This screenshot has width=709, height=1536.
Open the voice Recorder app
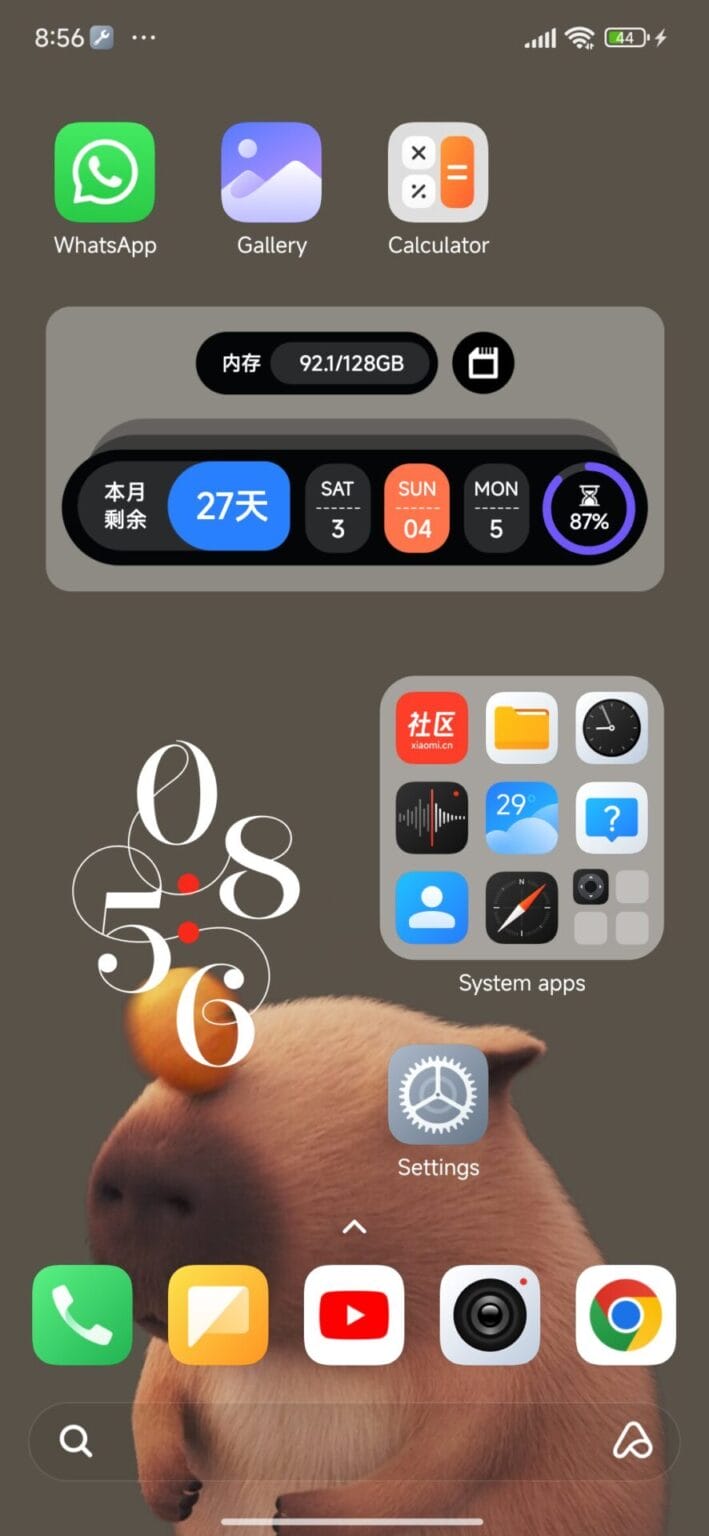[x=432, y=817]
